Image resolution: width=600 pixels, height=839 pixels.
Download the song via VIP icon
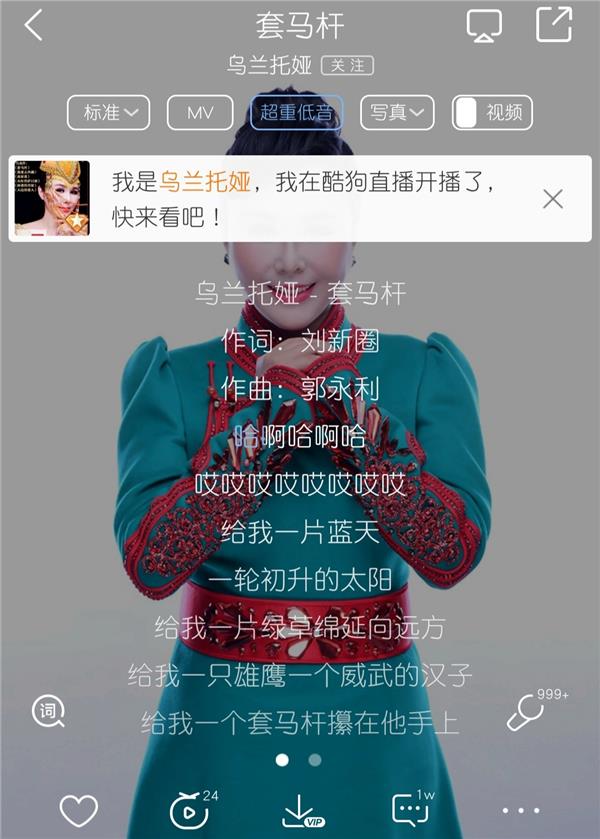299,810
